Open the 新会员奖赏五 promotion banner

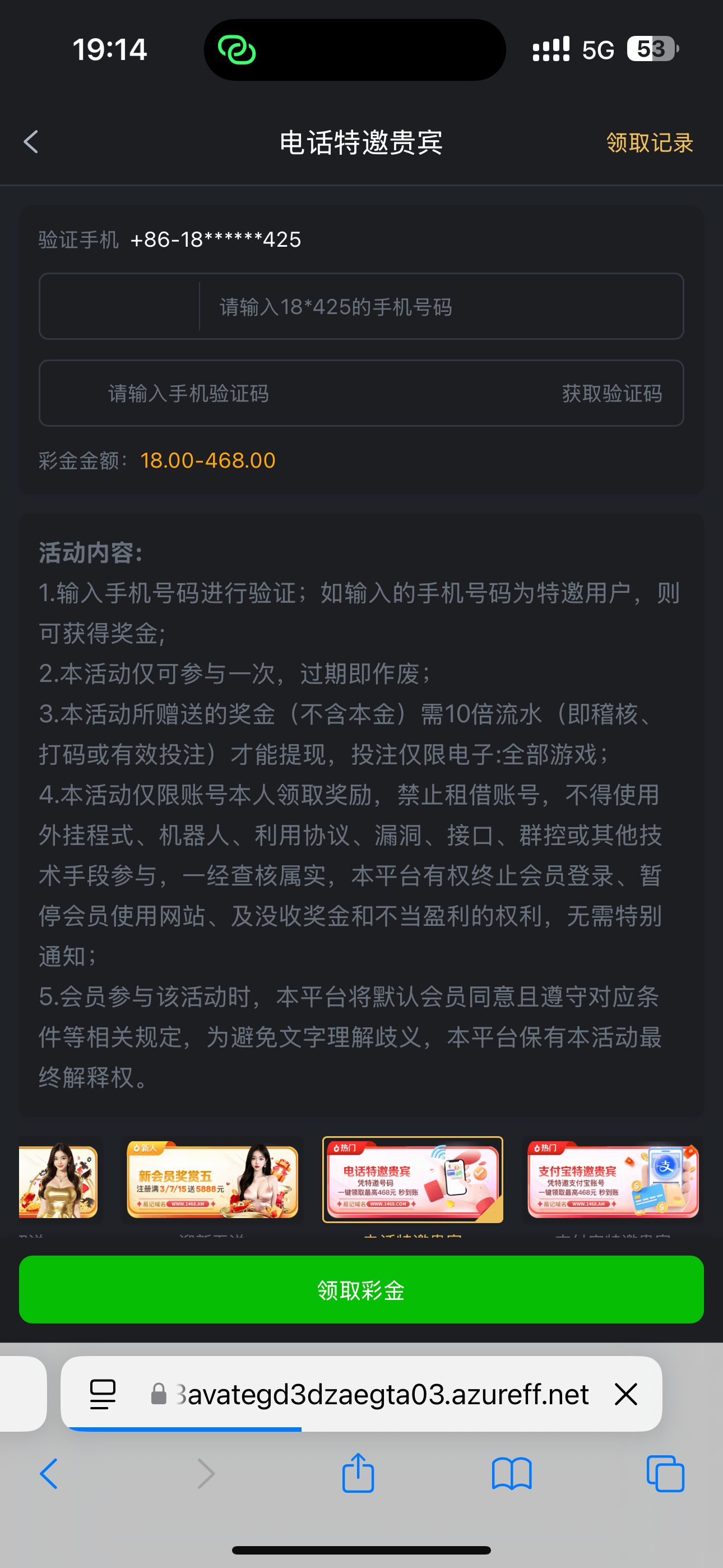click(x=212, y=1181)
